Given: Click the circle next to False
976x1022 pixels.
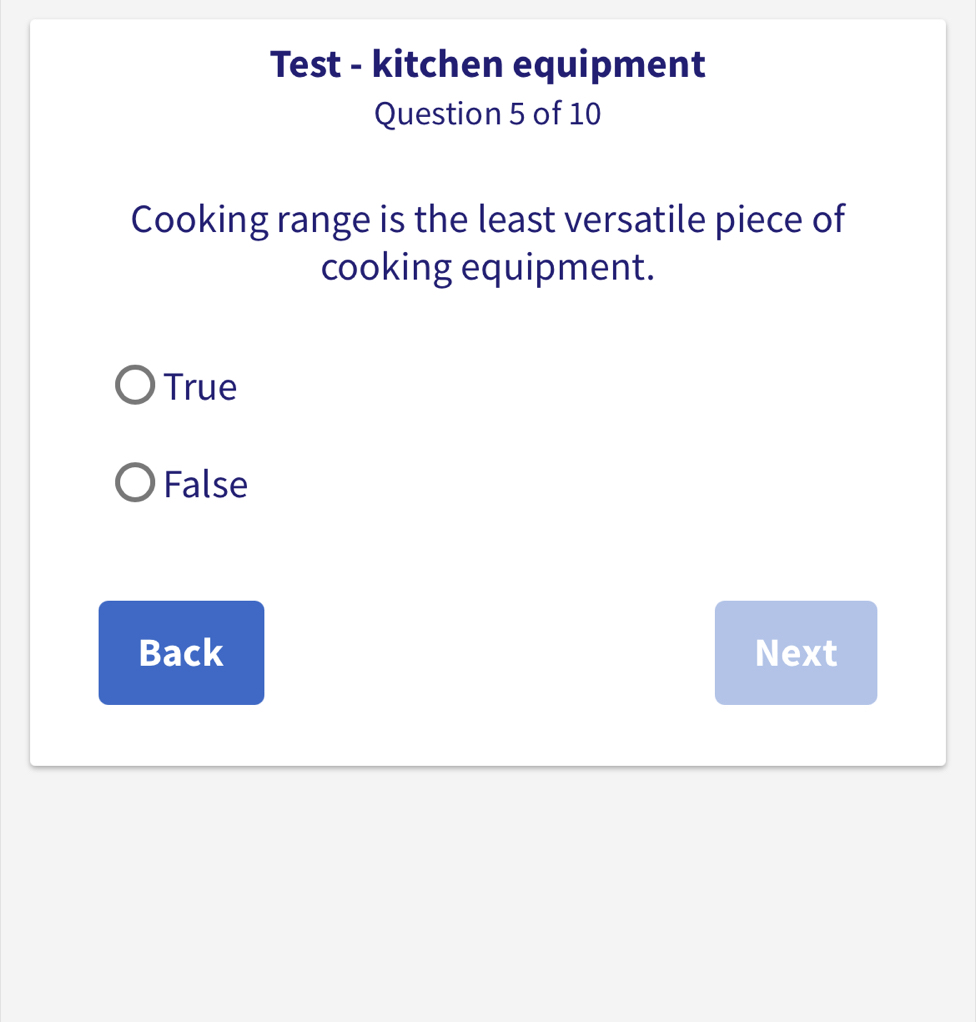Looking at the screenshot, I should point(134,482).
